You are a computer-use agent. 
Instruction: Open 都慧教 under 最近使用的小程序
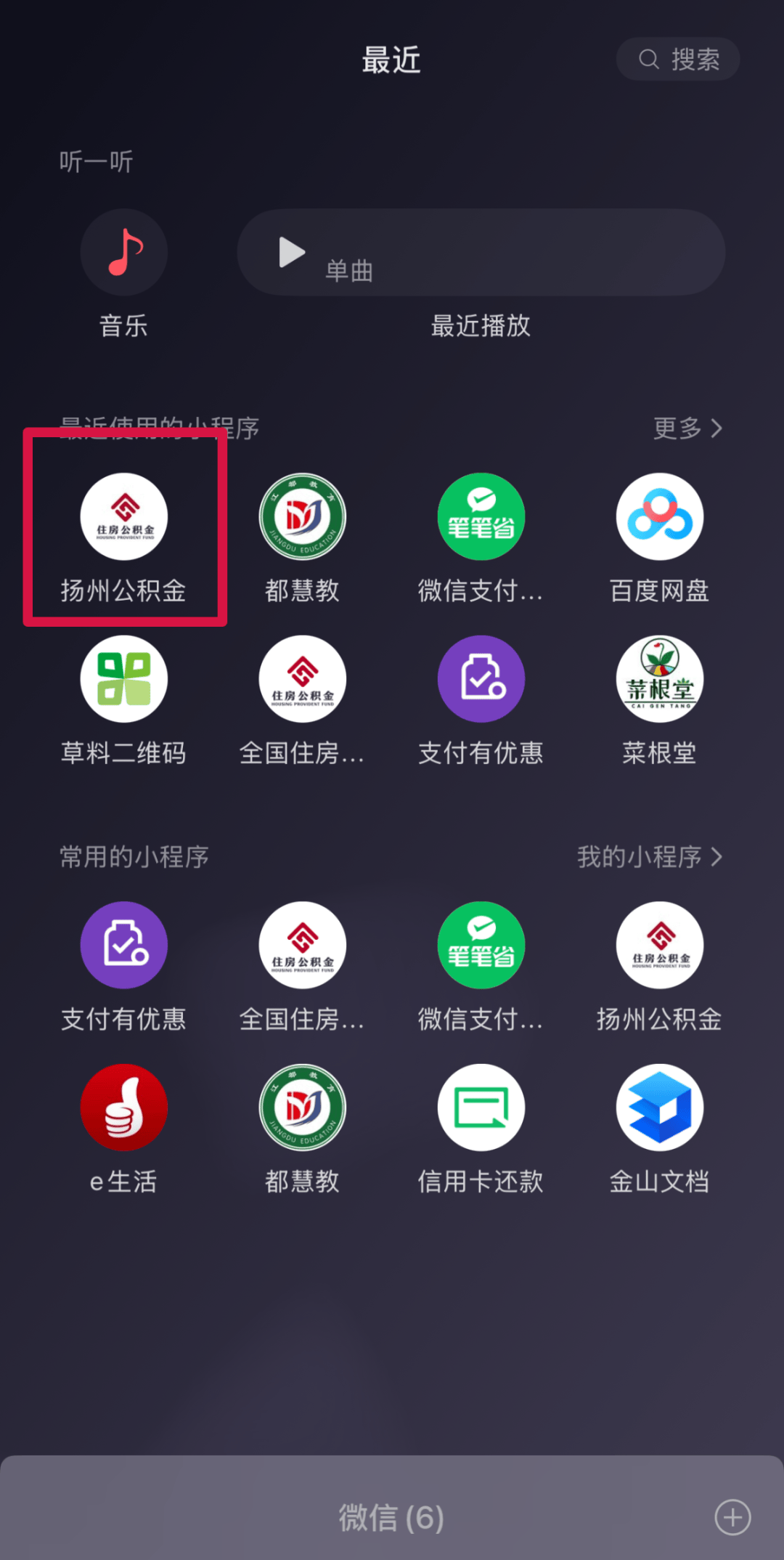[302, 517]
